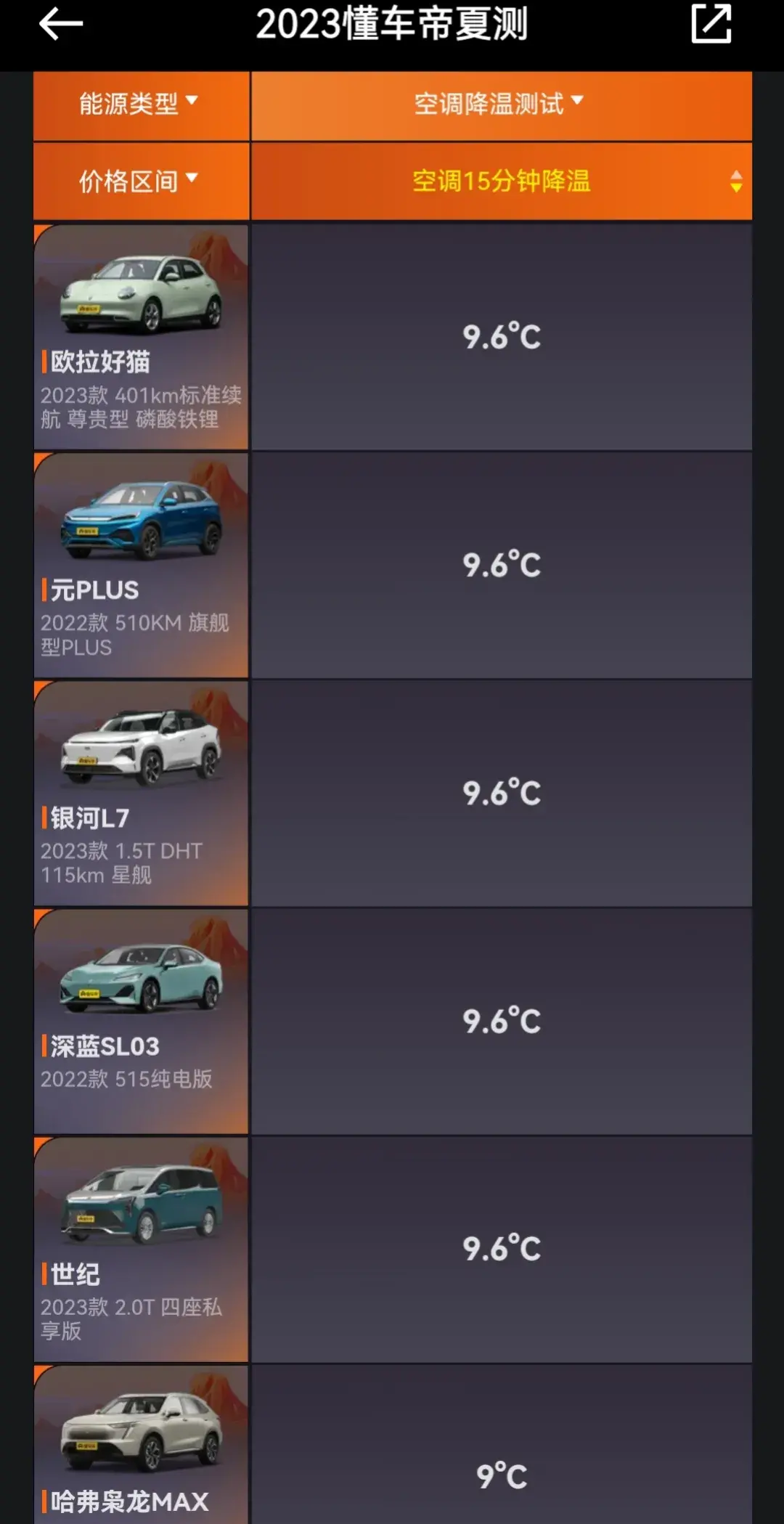This screenshot has height=1524, width=784.
Task: View the 世纪 2.0T car entry
Action: tap(141, 1249)
